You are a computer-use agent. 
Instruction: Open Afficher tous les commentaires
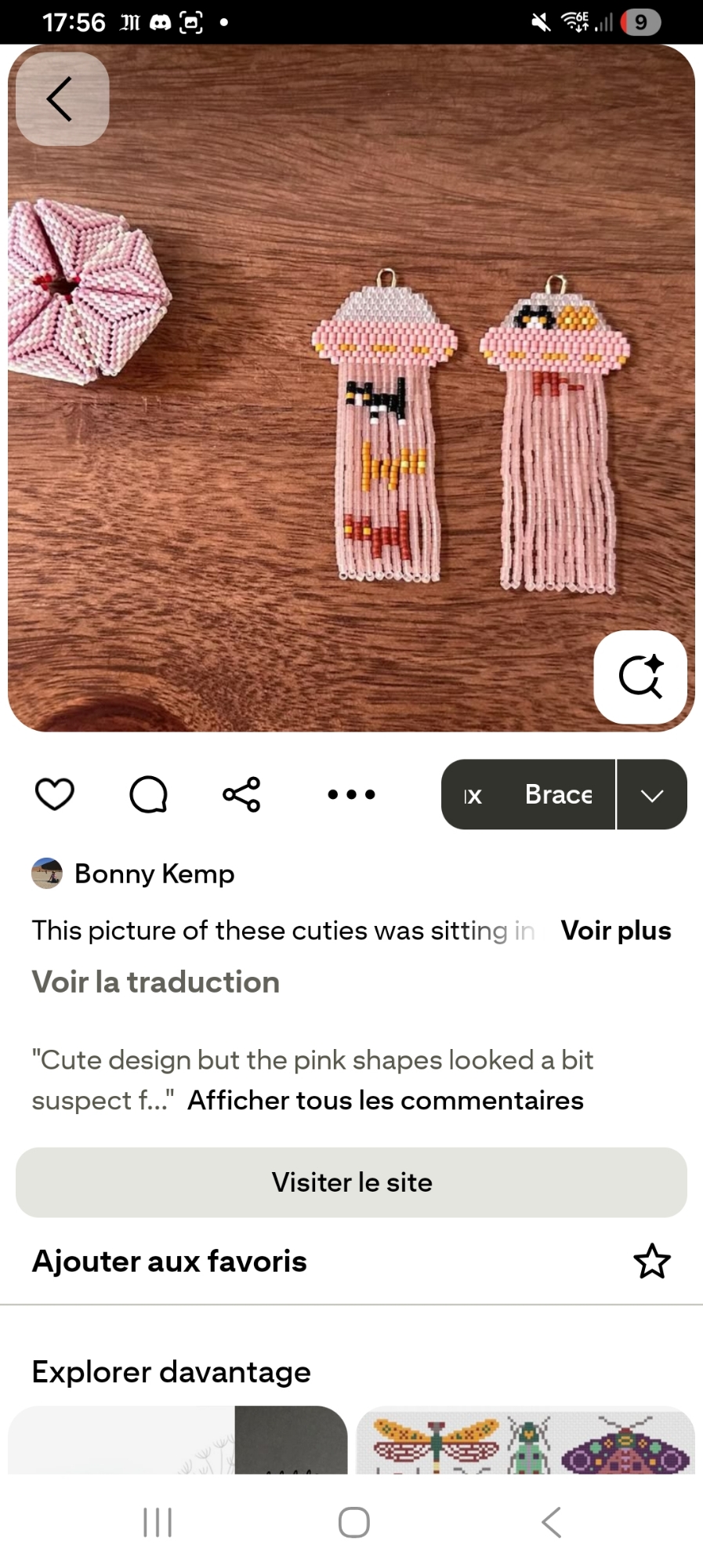click(386, 1101)
